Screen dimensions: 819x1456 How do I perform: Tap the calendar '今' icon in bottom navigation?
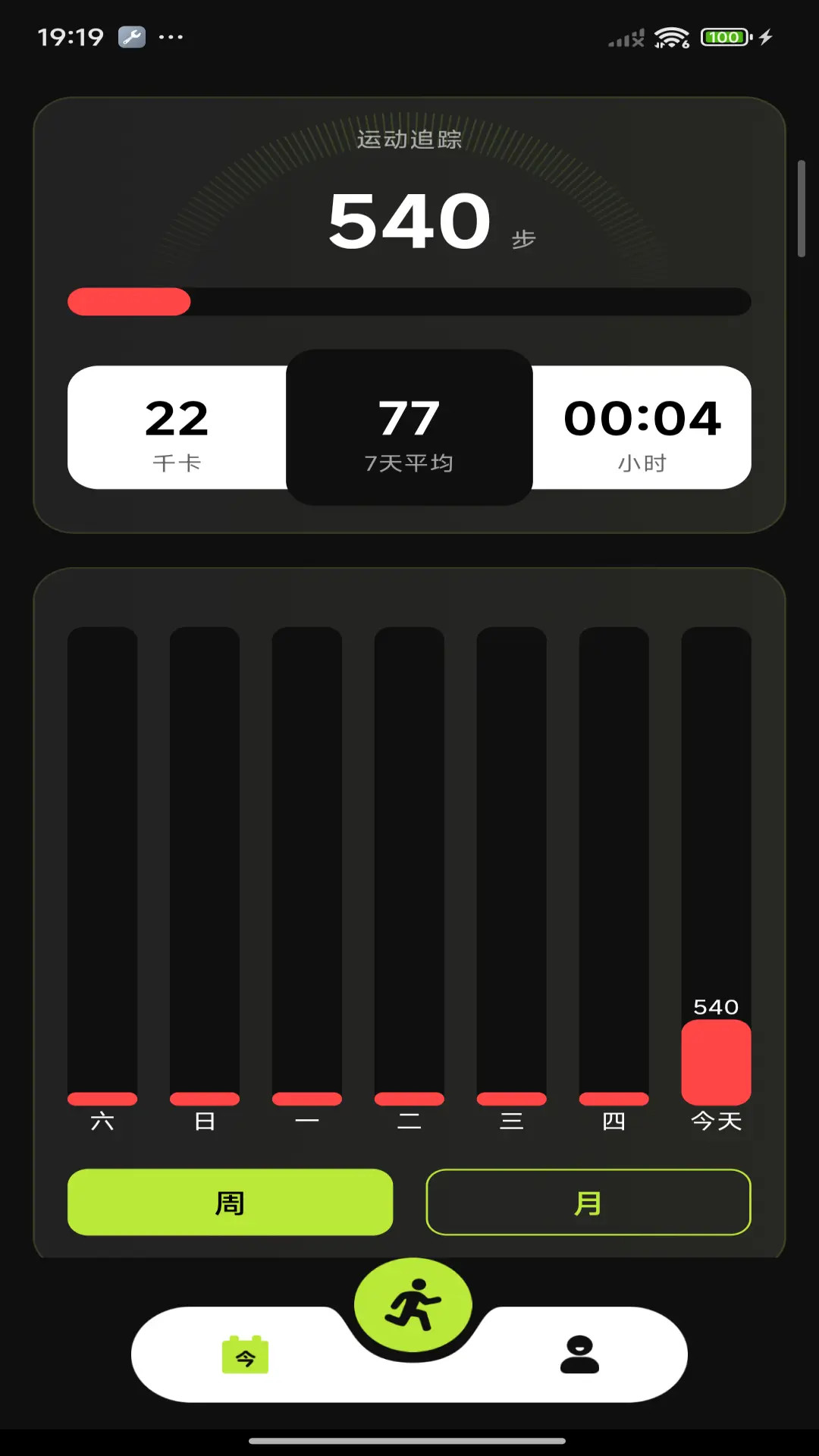click(x=243, y=1354)
